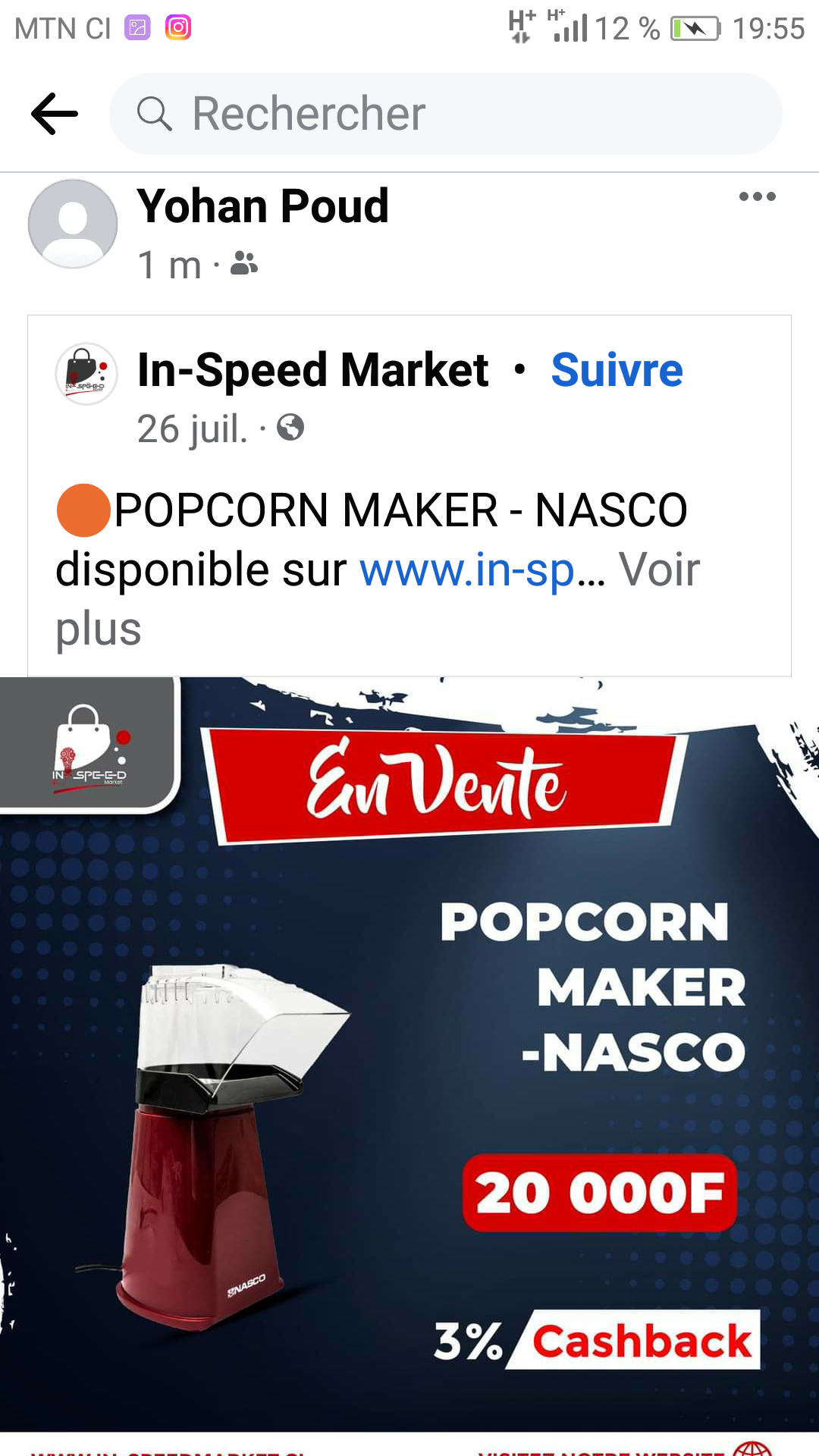
Task: Open the three-dot menu on Yohan's post
Action: pos(757,196)
